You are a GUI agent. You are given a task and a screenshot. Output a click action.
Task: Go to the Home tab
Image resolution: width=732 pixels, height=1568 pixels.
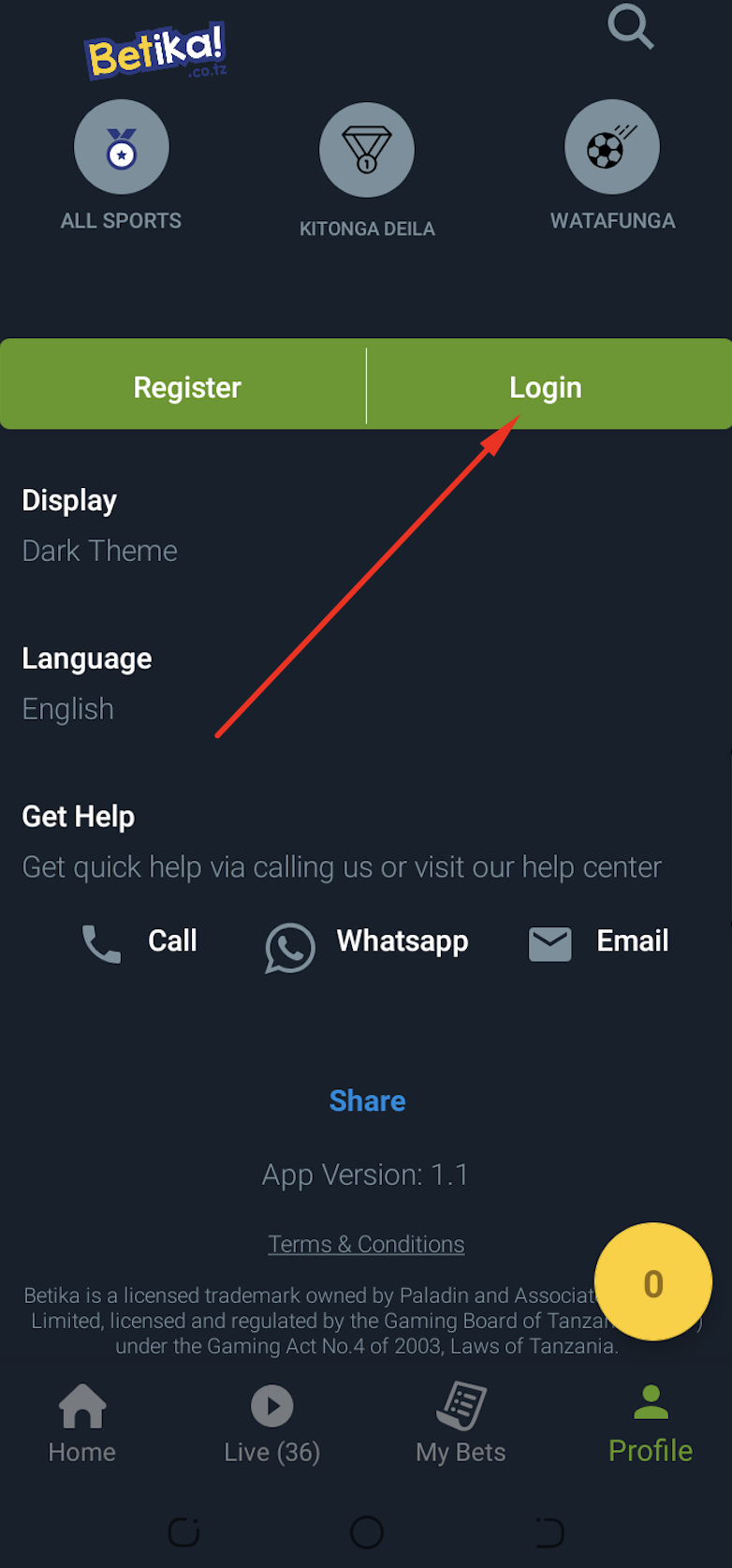pyautogui.click(x=82, y=1424)
